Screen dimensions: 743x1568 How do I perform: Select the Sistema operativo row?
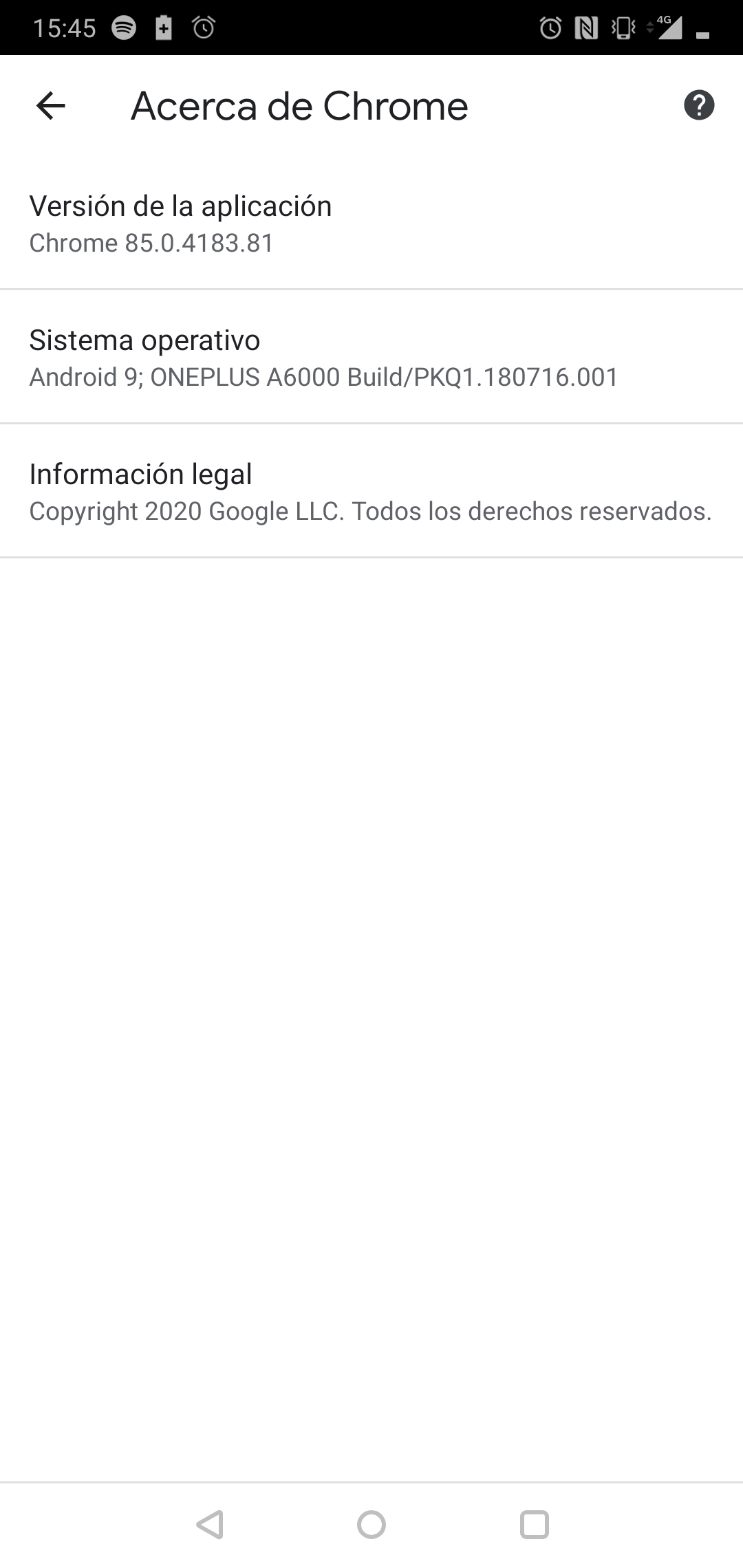click(x=371, y=358)
